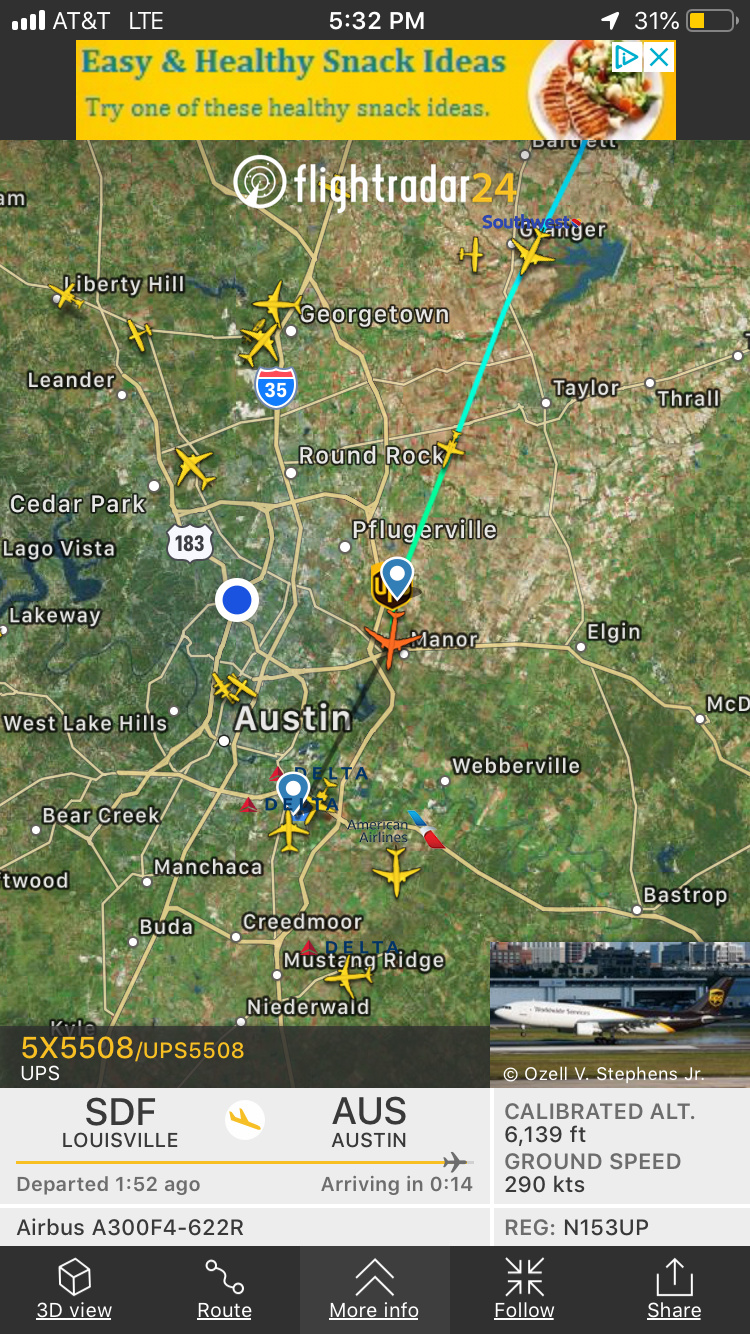The height and width of the screenshot is (1334, 750).
Task: Select the Southwest plane near Granger
Action: point(532,251)
